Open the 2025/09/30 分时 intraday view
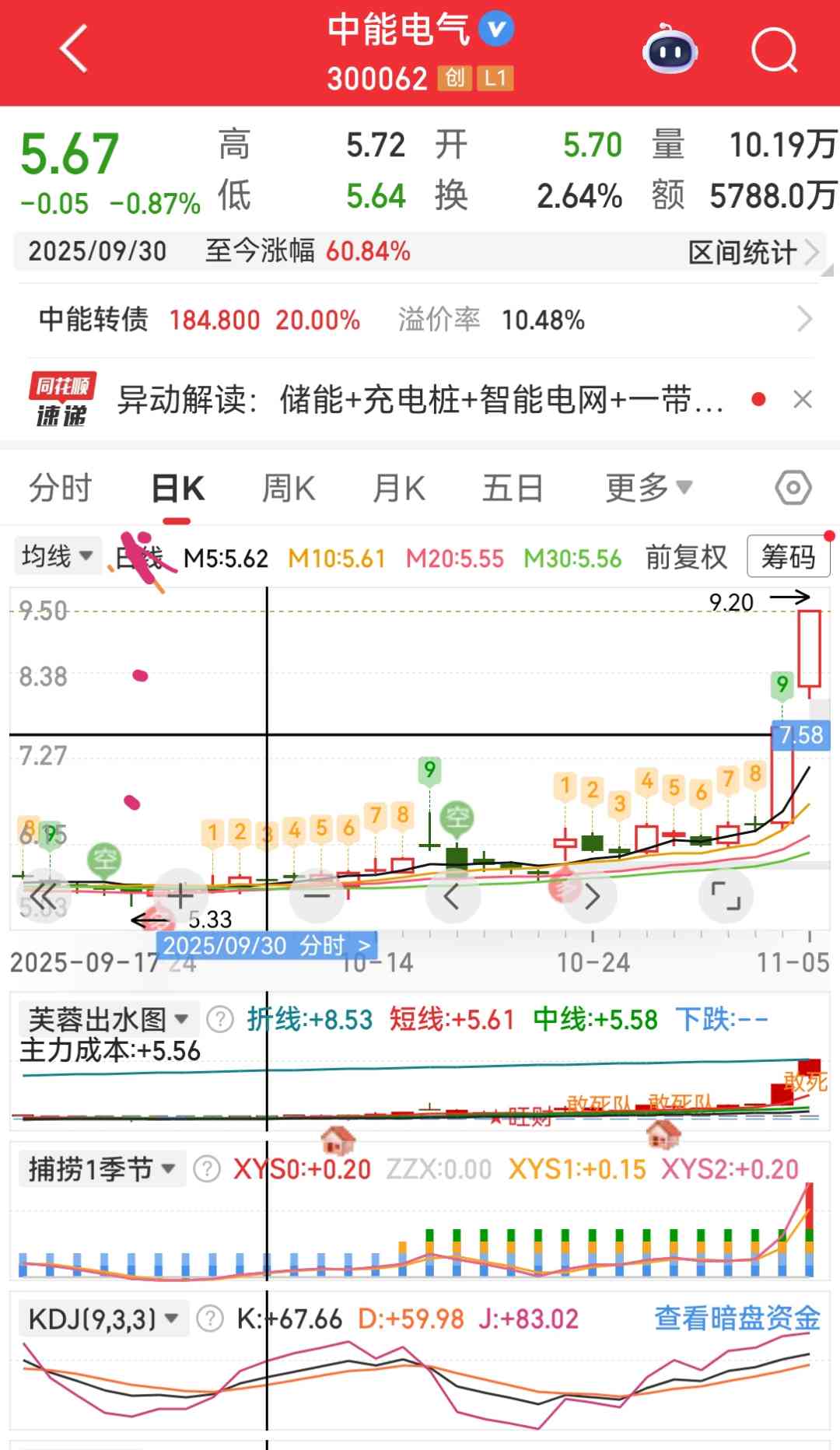 click(267, 946)
